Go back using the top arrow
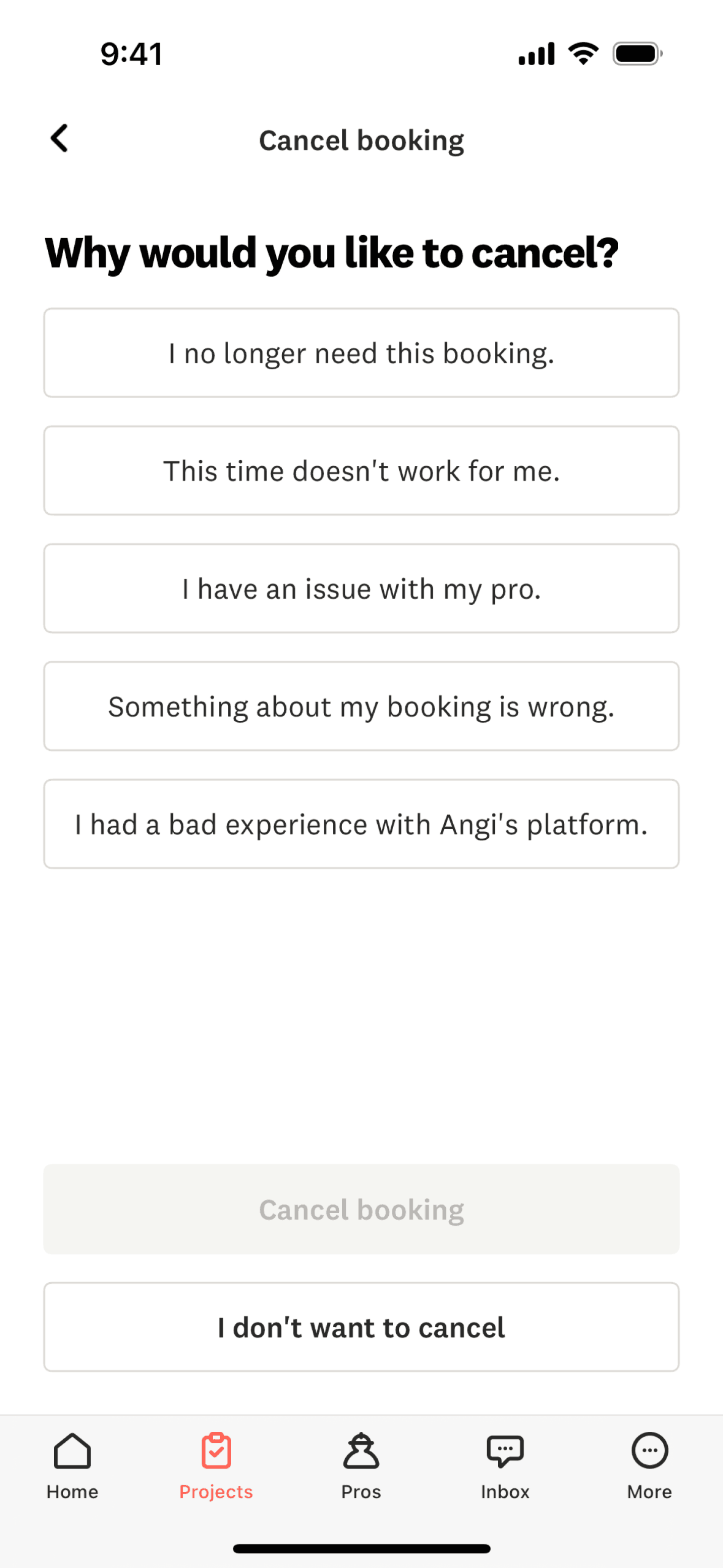The width and height of the screenshot is (723, 1568). click(59, 139)
